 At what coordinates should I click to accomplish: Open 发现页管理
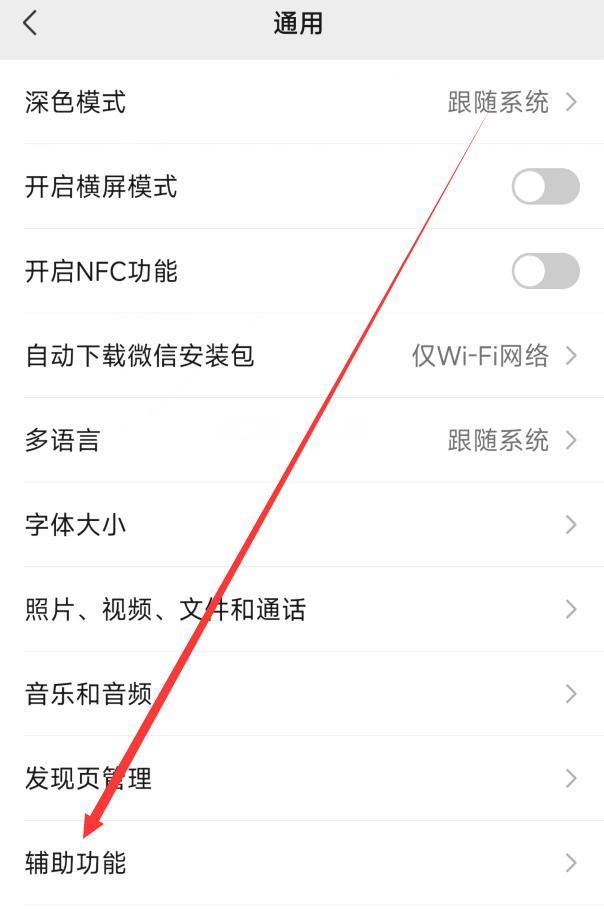[300, 778]
